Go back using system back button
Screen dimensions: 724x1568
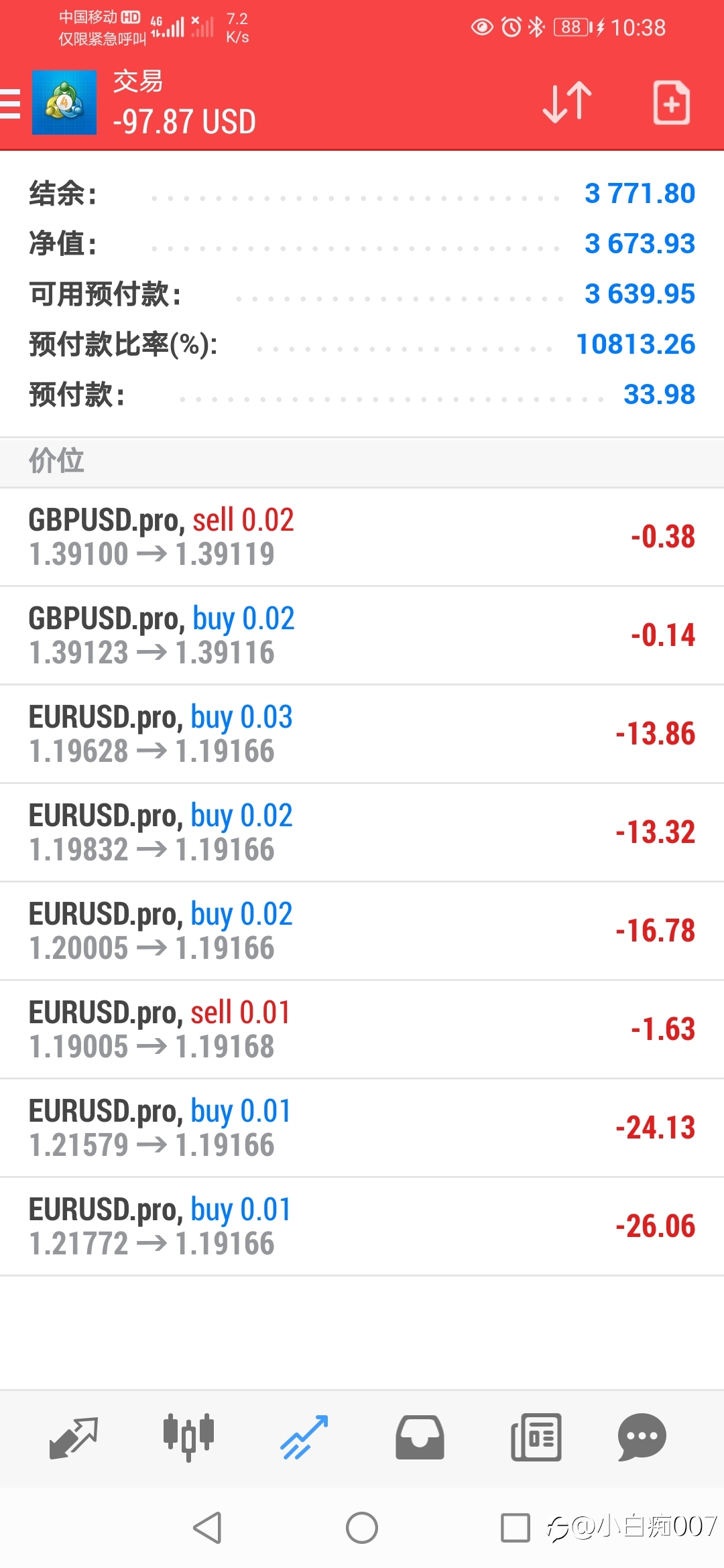pos(207,1528)
